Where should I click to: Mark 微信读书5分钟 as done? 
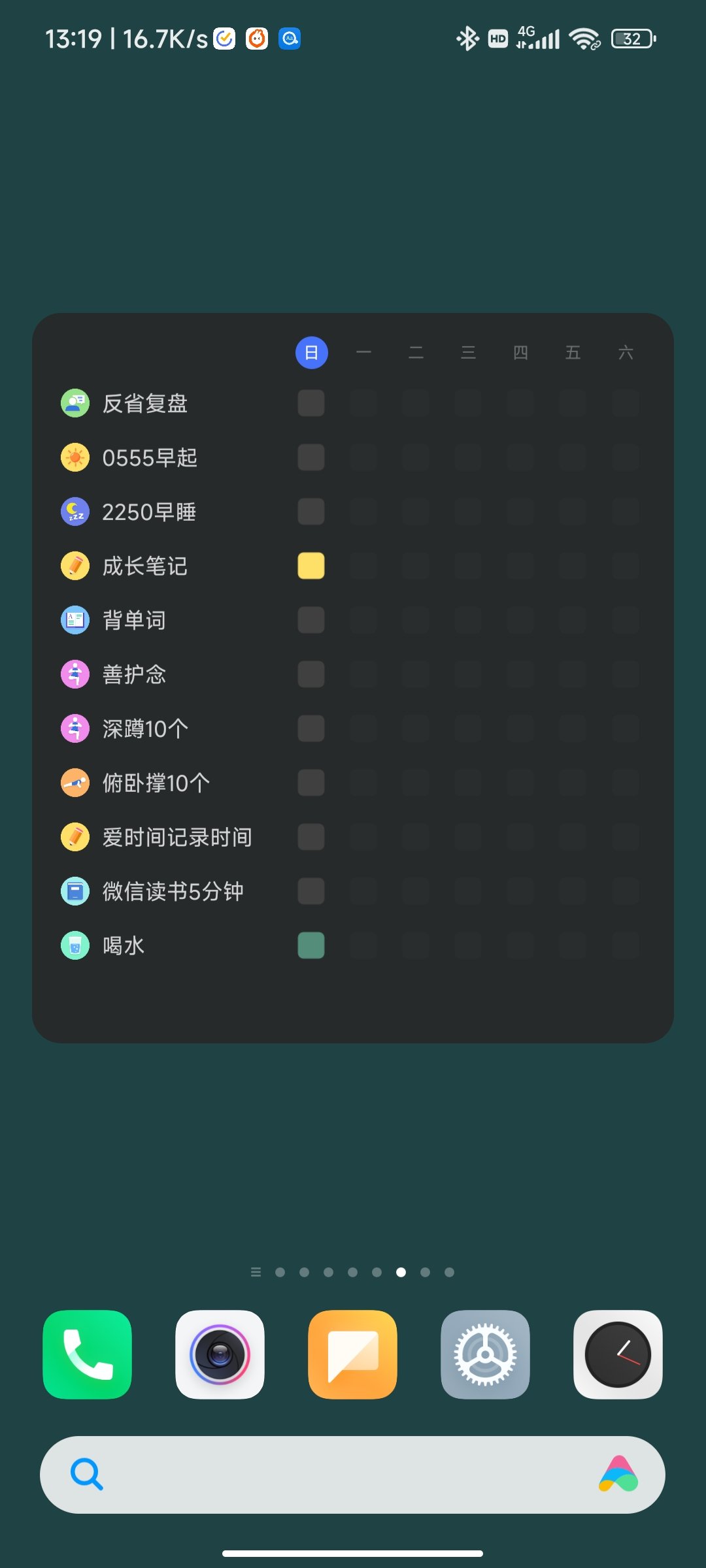point(311,891)
